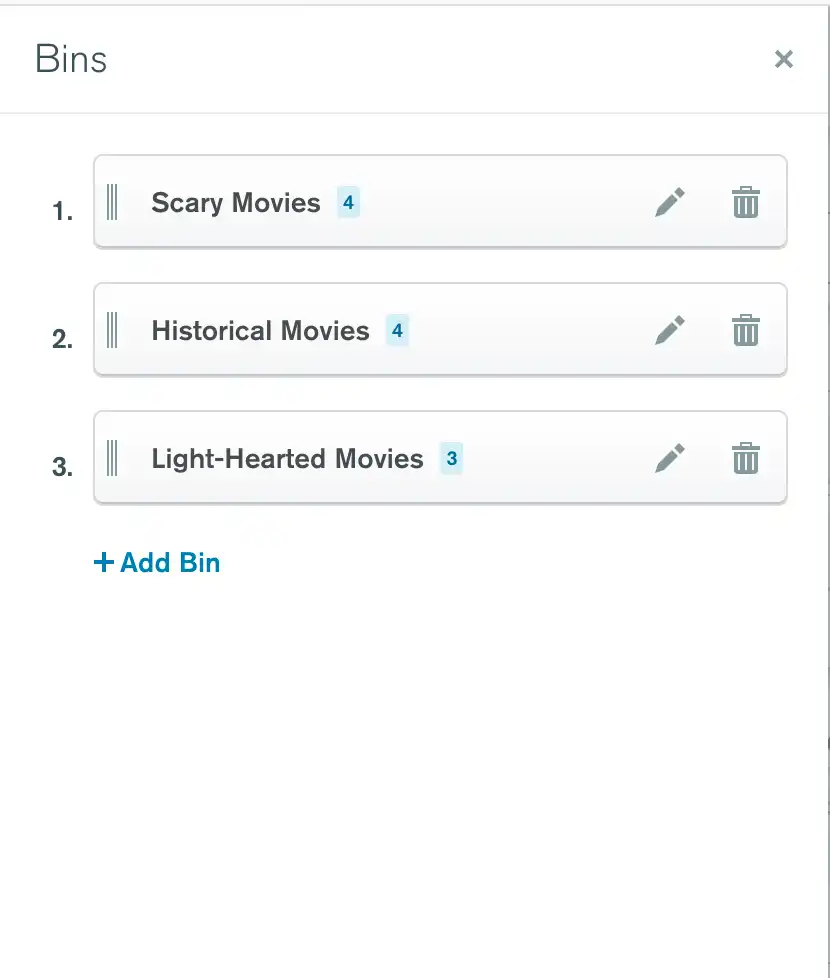
Task: Open the Scary Movies bin row
Action: [236, 203]
